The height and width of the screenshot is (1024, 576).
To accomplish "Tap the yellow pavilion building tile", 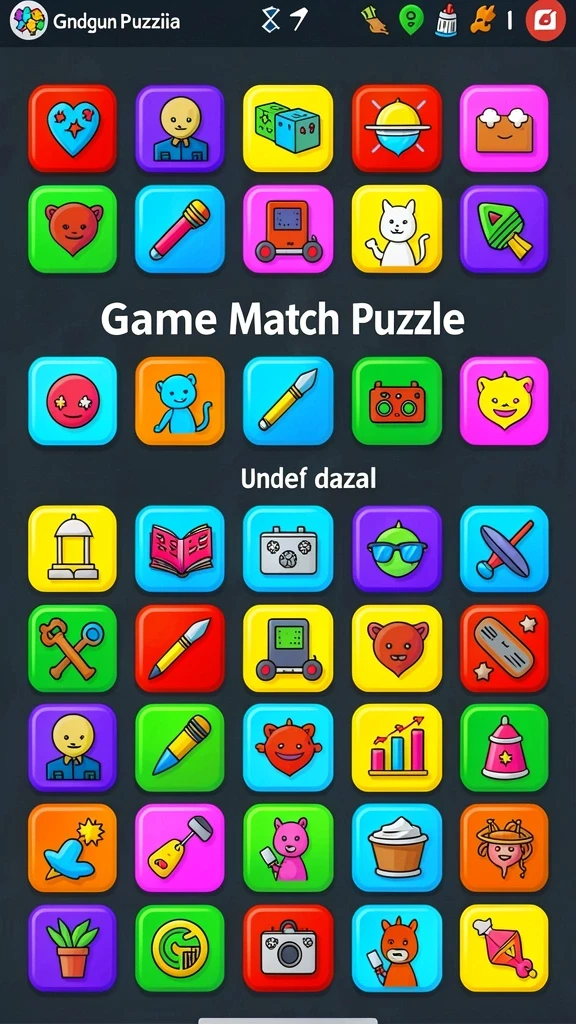I will click(x=72, y=549).
